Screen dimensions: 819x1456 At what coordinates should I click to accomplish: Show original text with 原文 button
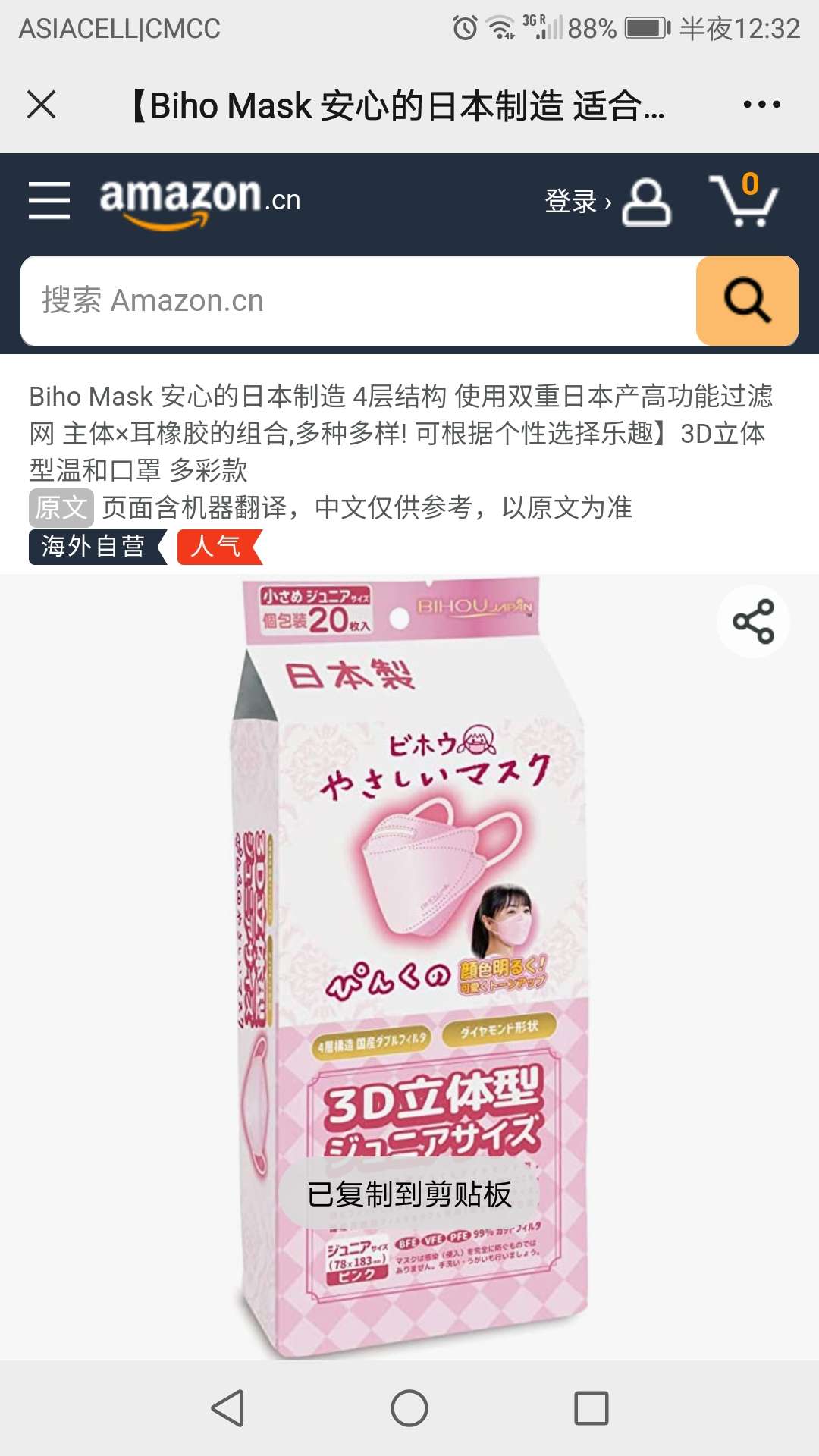click(x=61, y=507)
